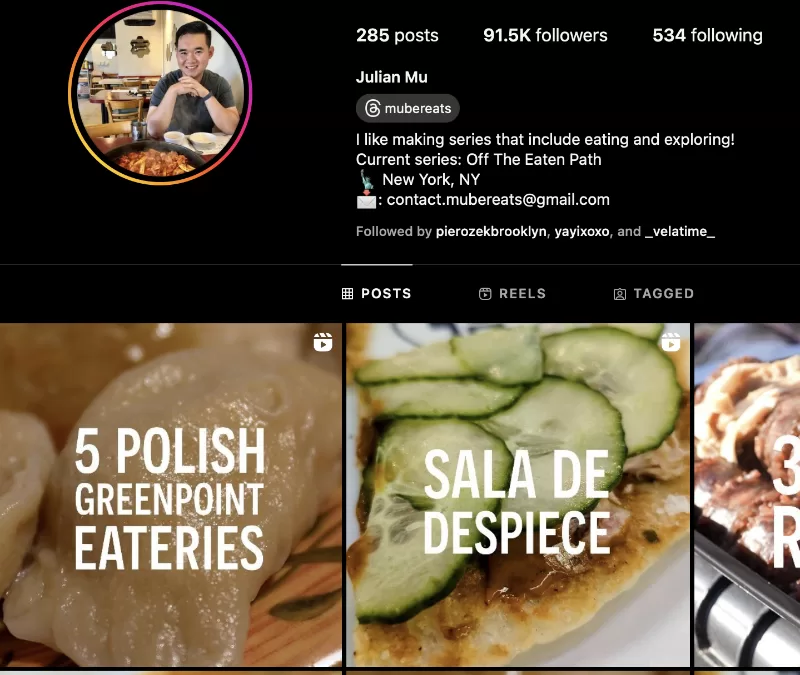Visit the _velatime_ profile
This screenshot has height=675, width=800.
pos(680,231)
